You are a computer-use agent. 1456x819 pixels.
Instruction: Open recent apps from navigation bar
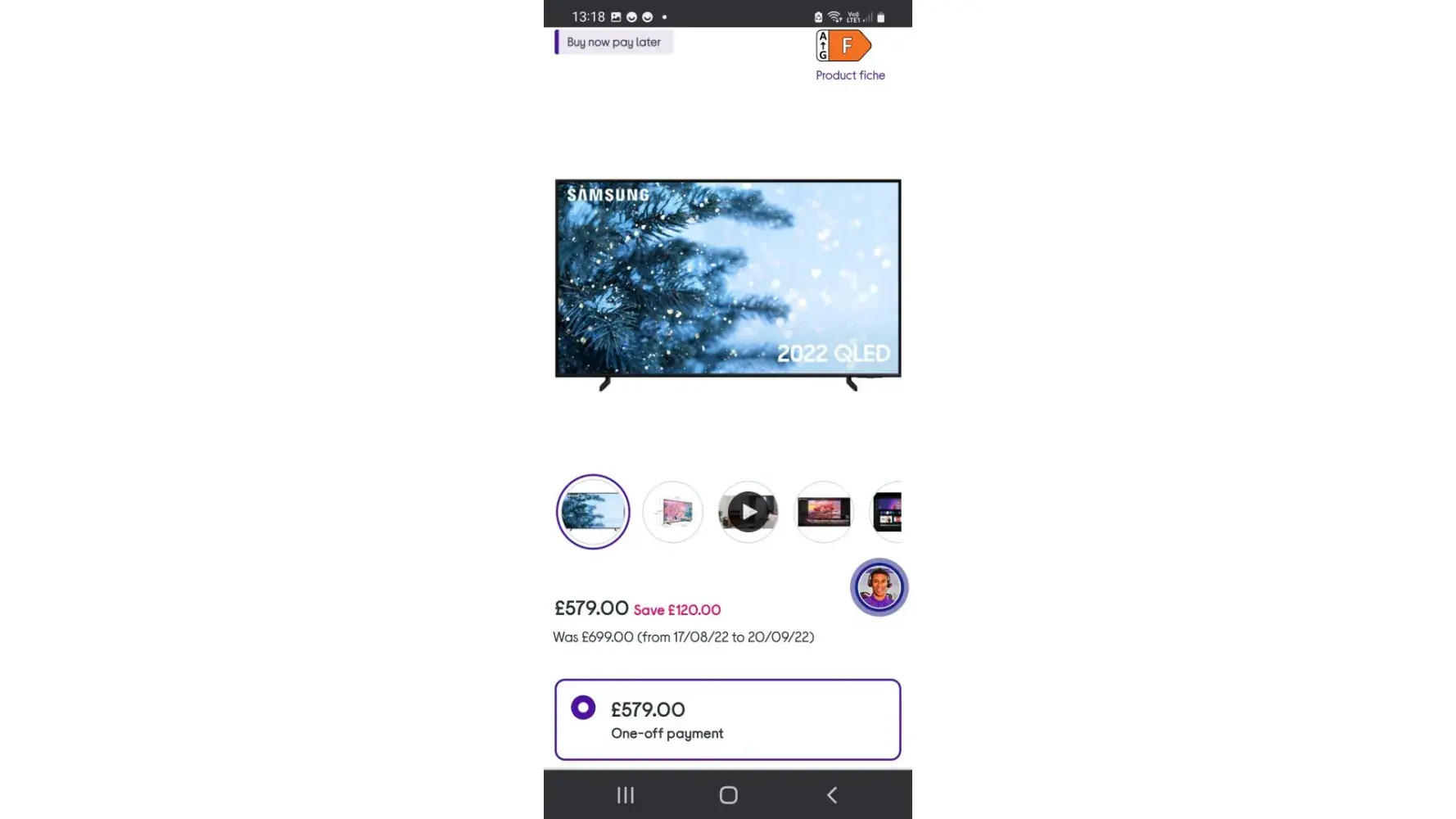click(626, 794)
